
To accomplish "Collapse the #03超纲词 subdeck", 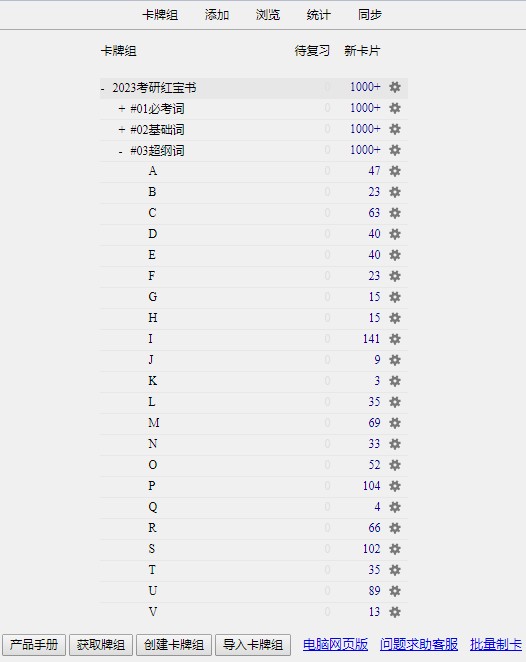I will click(121, 151).
